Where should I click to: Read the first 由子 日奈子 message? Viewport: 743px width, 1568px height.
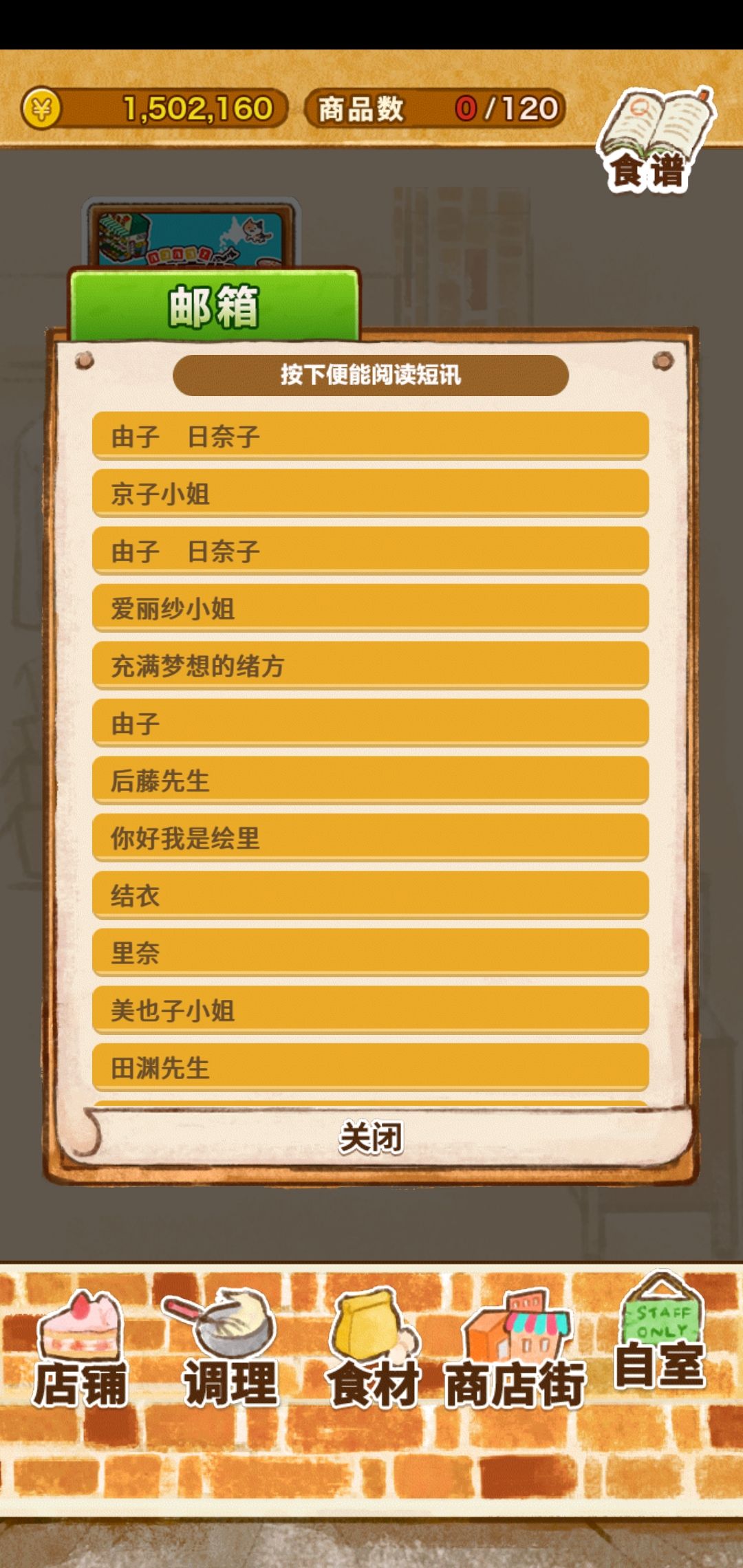pyautogui.click(x=371, y=436)
